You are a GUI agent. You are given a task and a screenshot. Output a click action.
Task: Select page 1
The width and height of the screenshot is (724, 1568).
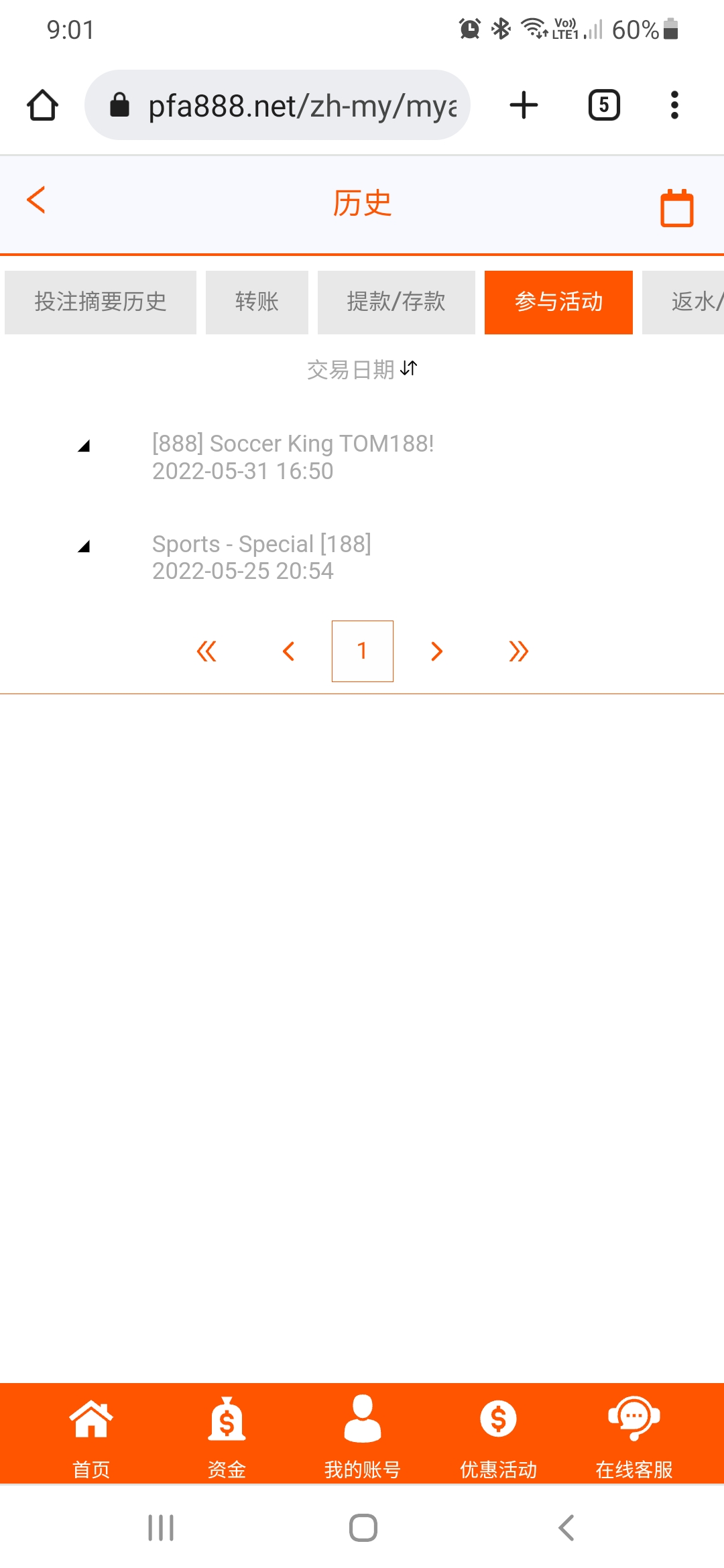point(362,651)
